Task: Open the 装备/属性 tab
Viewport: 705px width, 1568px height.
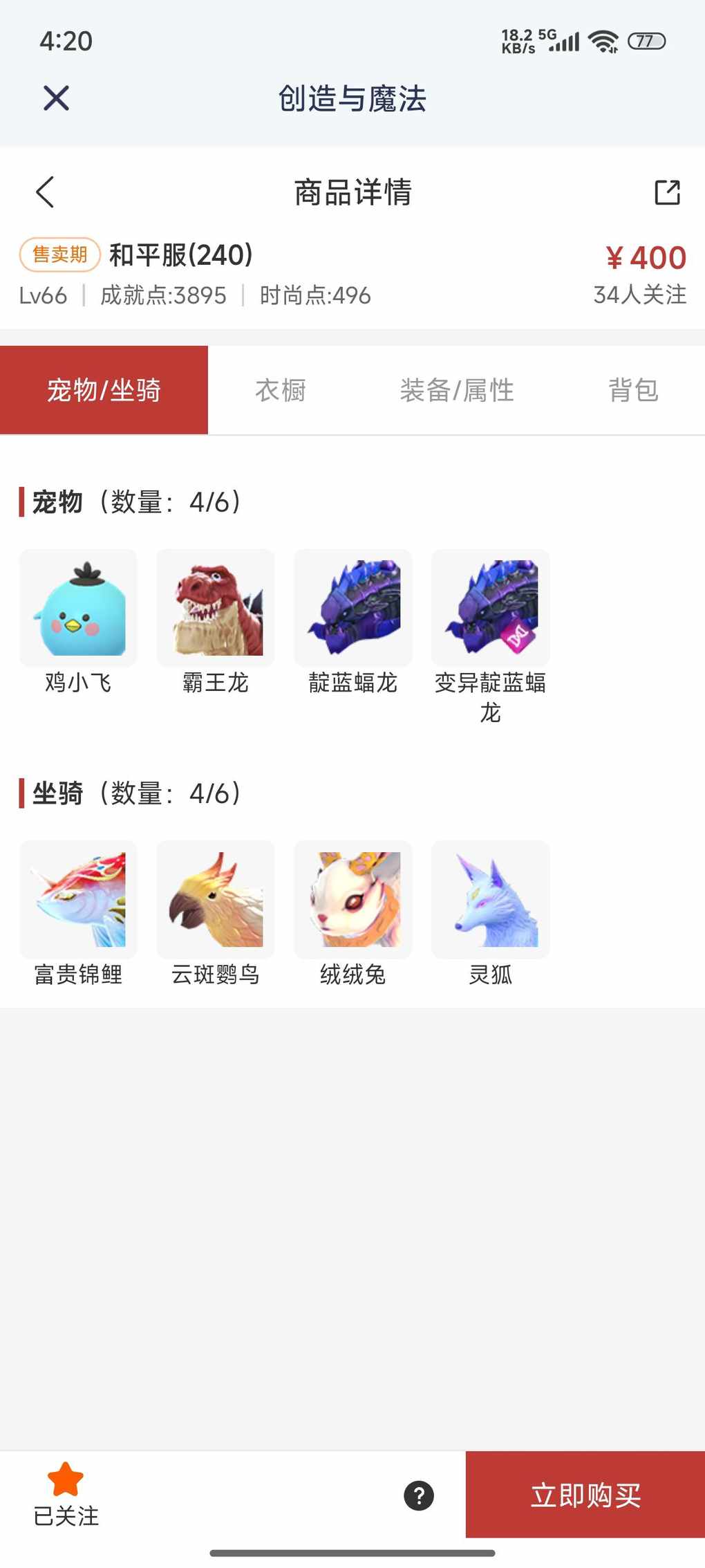Action: click(x=457, y=391)
